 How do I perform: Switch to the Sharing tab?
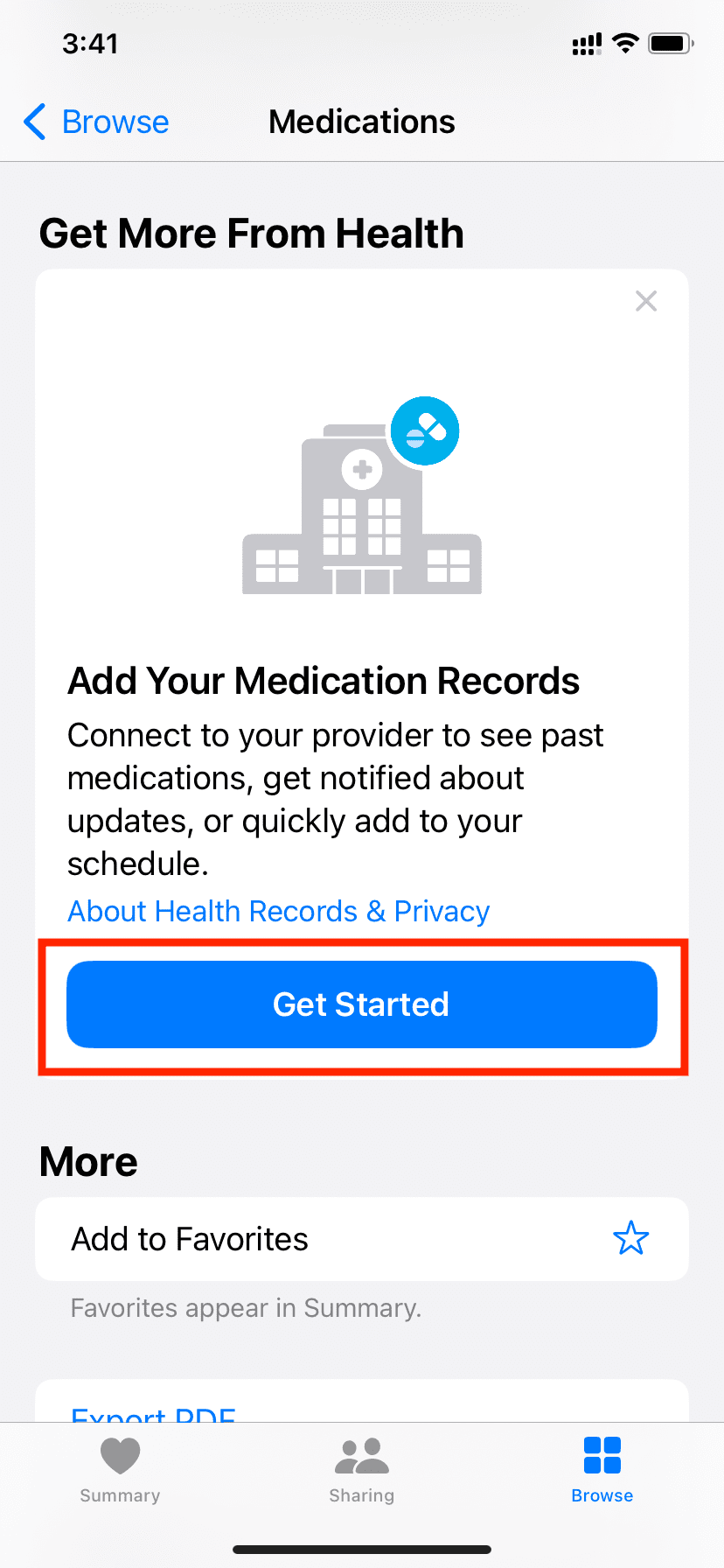coord(362,1470)
